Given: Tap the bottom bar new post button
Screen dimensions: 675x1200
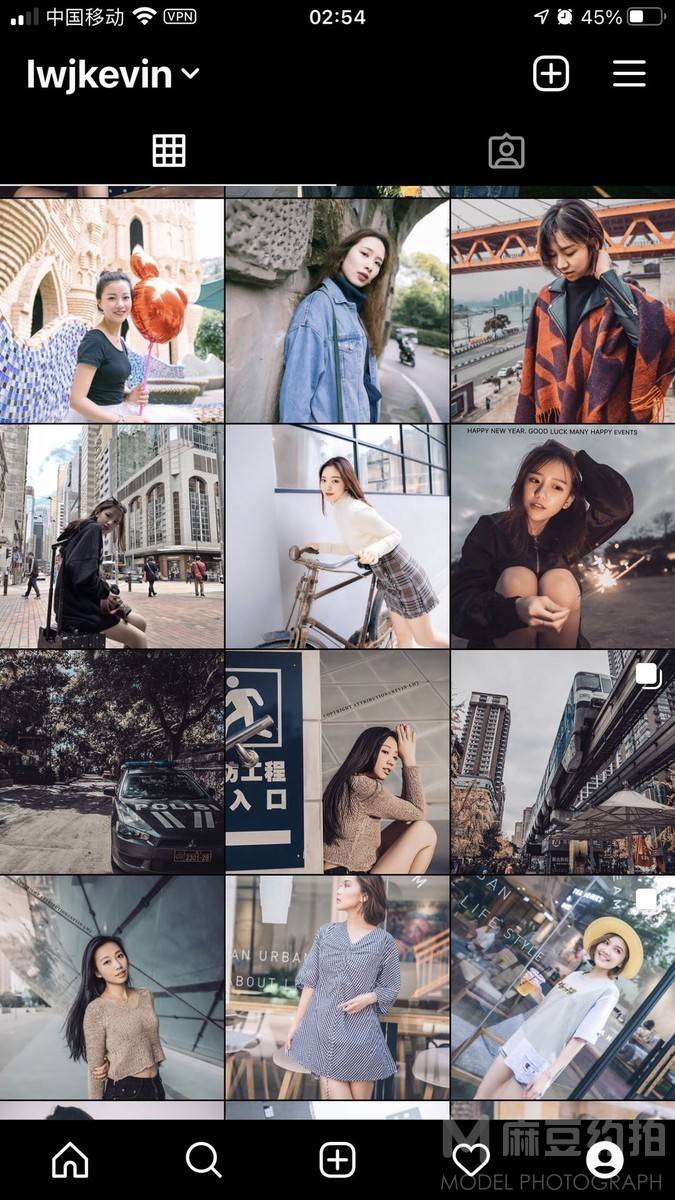Looking at the screenshot, I should coord(337,1160).
